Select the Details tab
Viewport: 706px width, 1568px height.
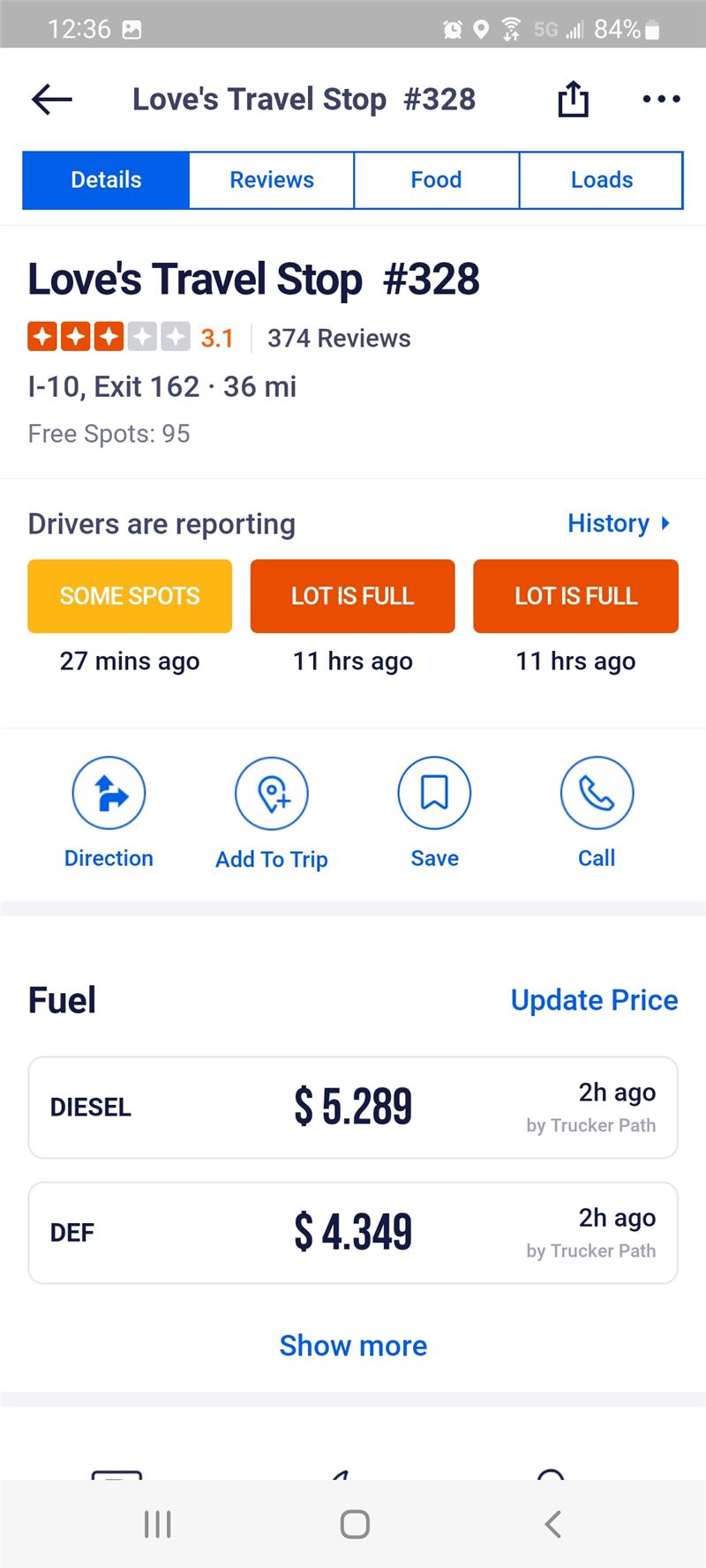[106, 180]
